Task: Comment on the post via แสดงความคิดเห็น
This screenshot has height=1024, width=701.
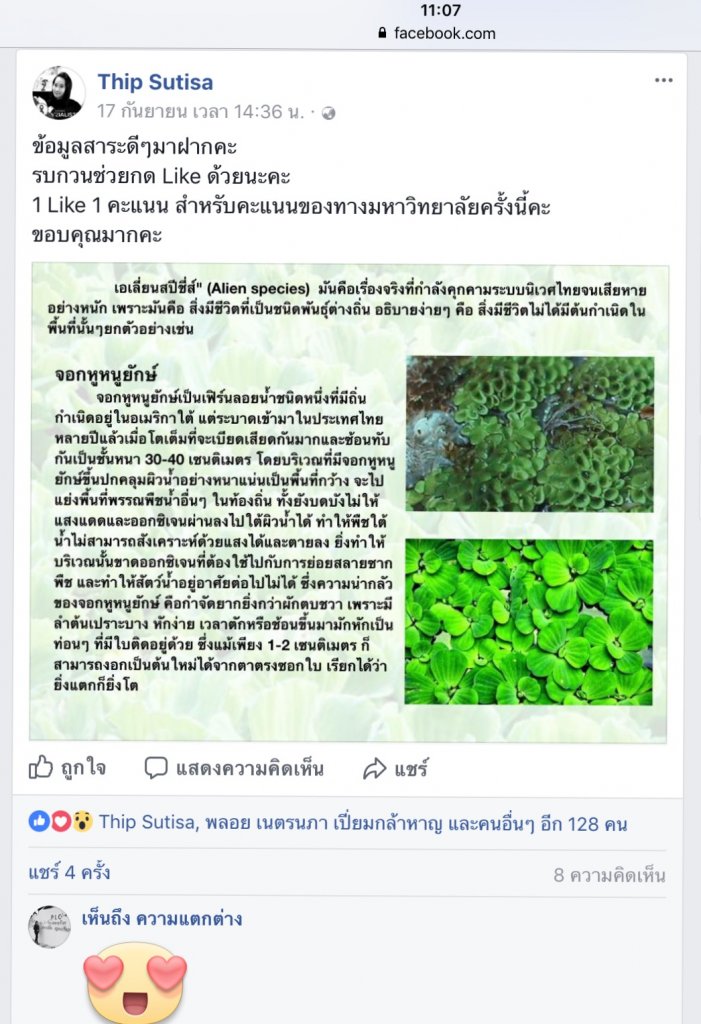Action: pos(234,768)
